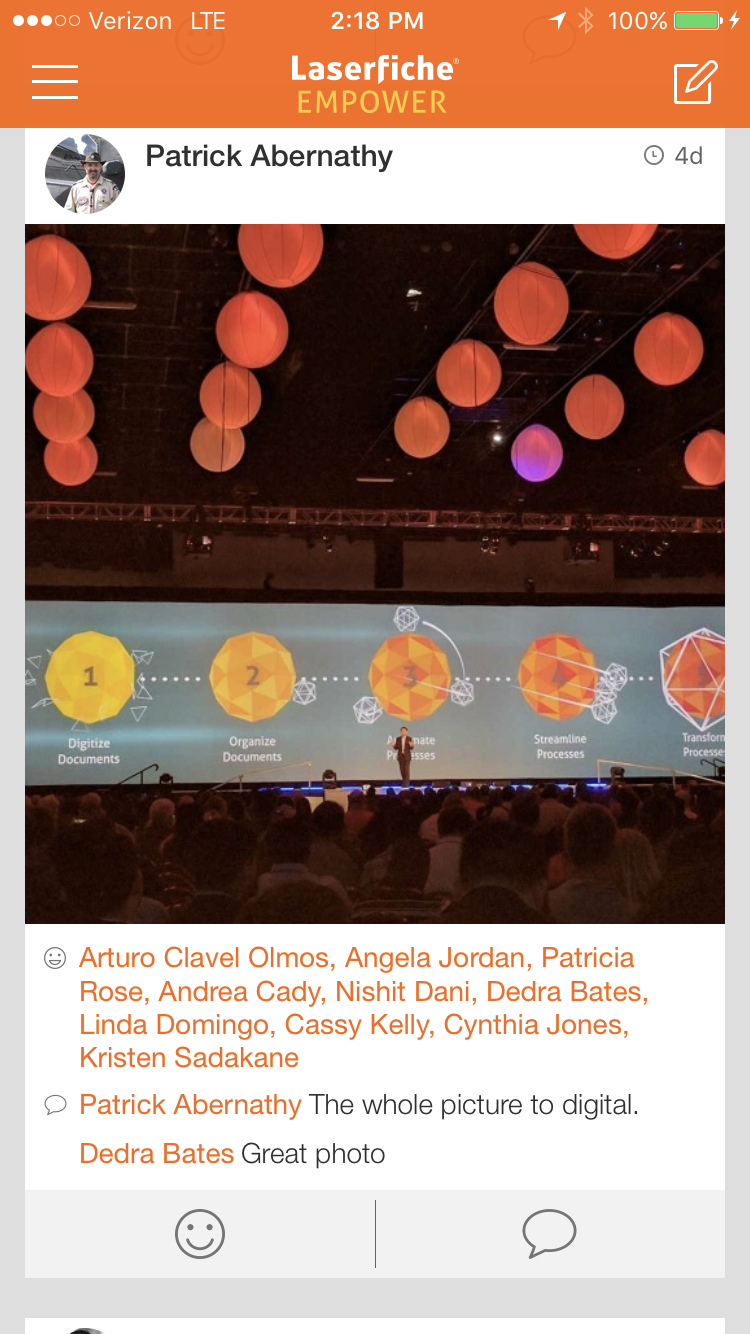The image size is (750, 1334).
Task: Comment on Patrick Abernathy's post
Action: pyautogui.click(x=549, y=1234)
